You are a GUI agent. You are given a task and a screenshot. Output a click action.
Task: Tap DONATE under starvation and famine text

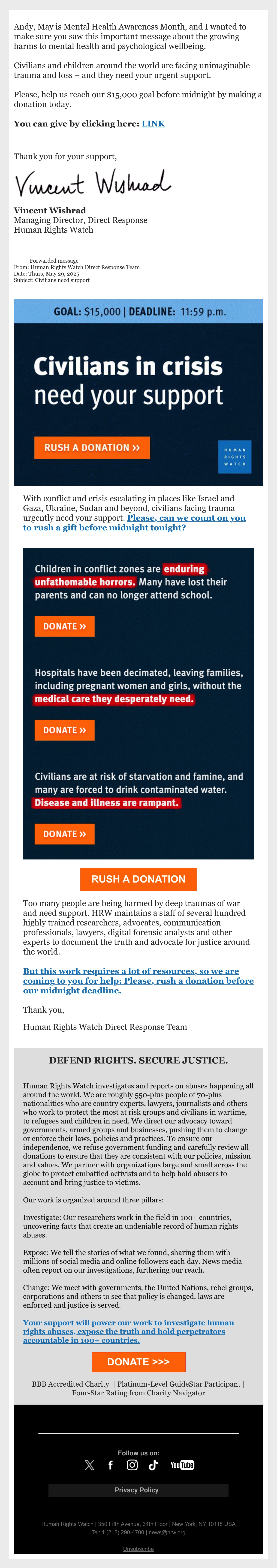click(x=65, y=834)
